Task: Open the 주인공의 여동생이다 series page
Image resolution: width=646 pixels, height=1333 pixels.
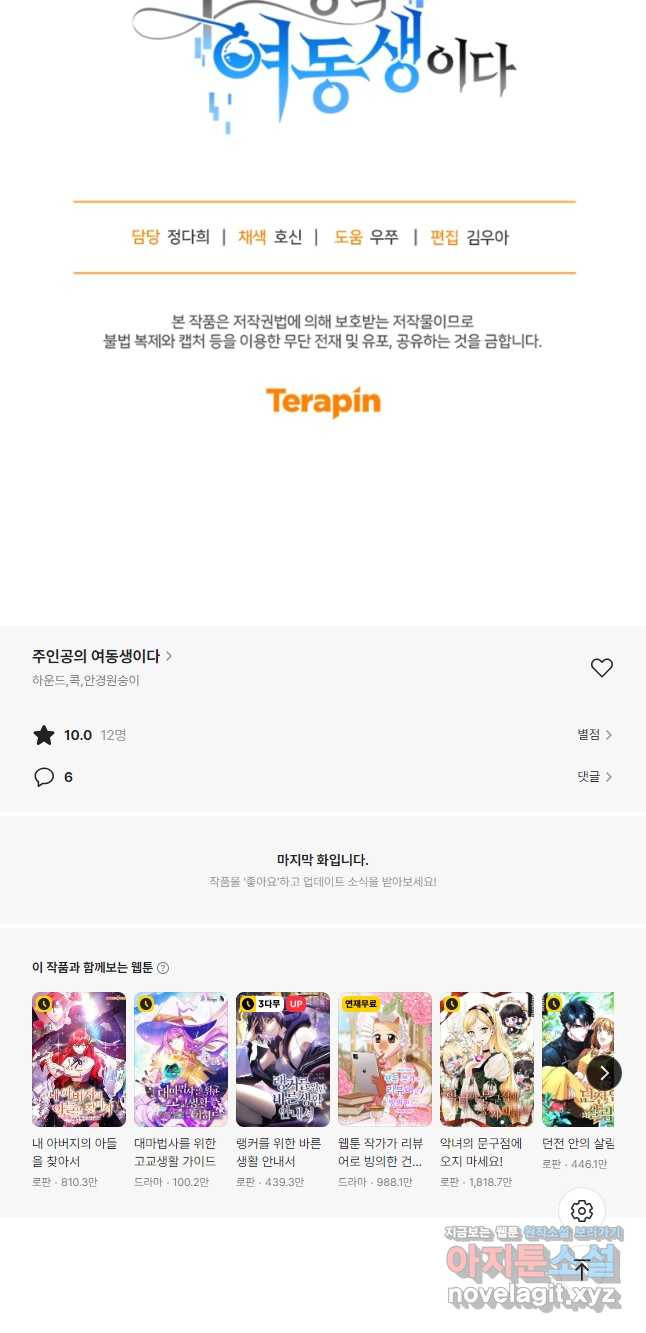Action: point(102,656)
